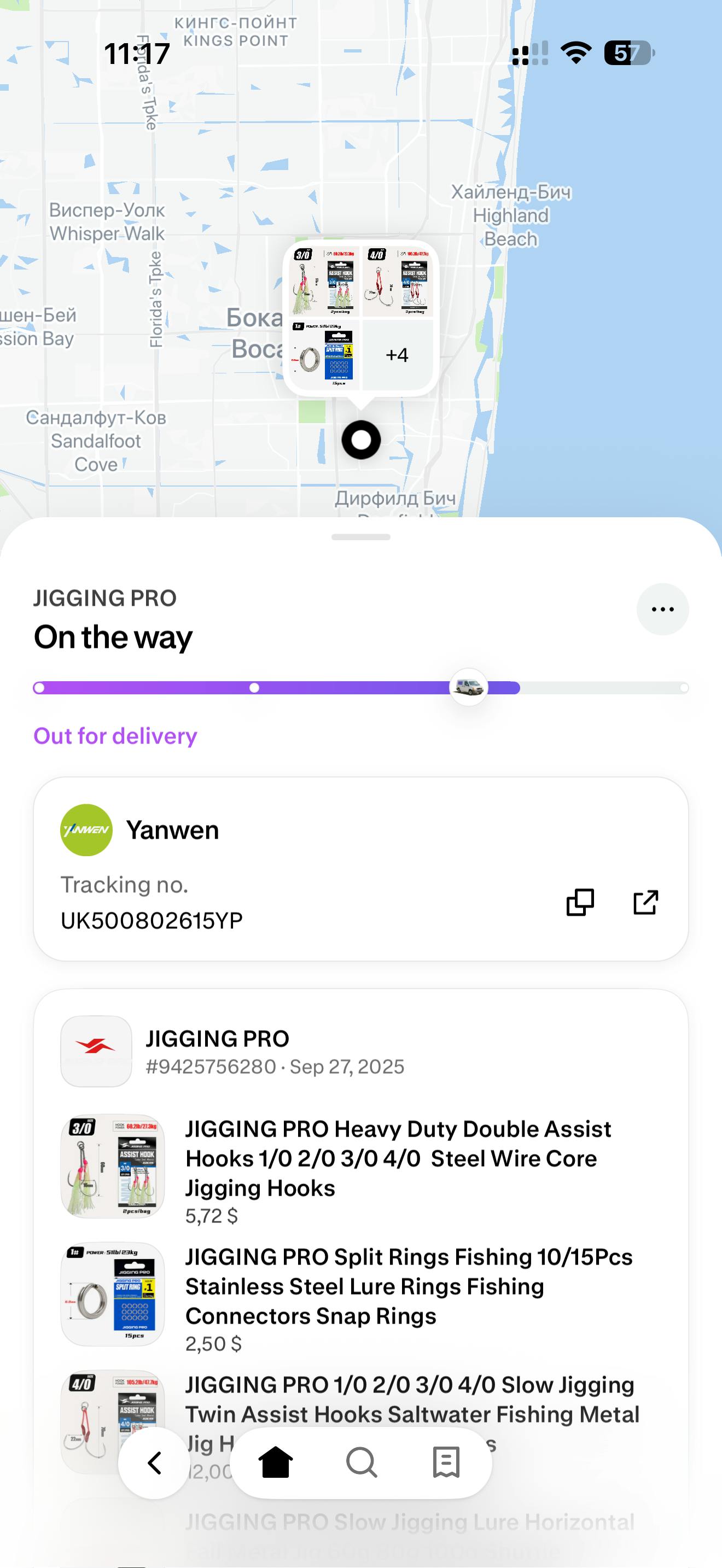View Split Rings Fishing item

408,1286
